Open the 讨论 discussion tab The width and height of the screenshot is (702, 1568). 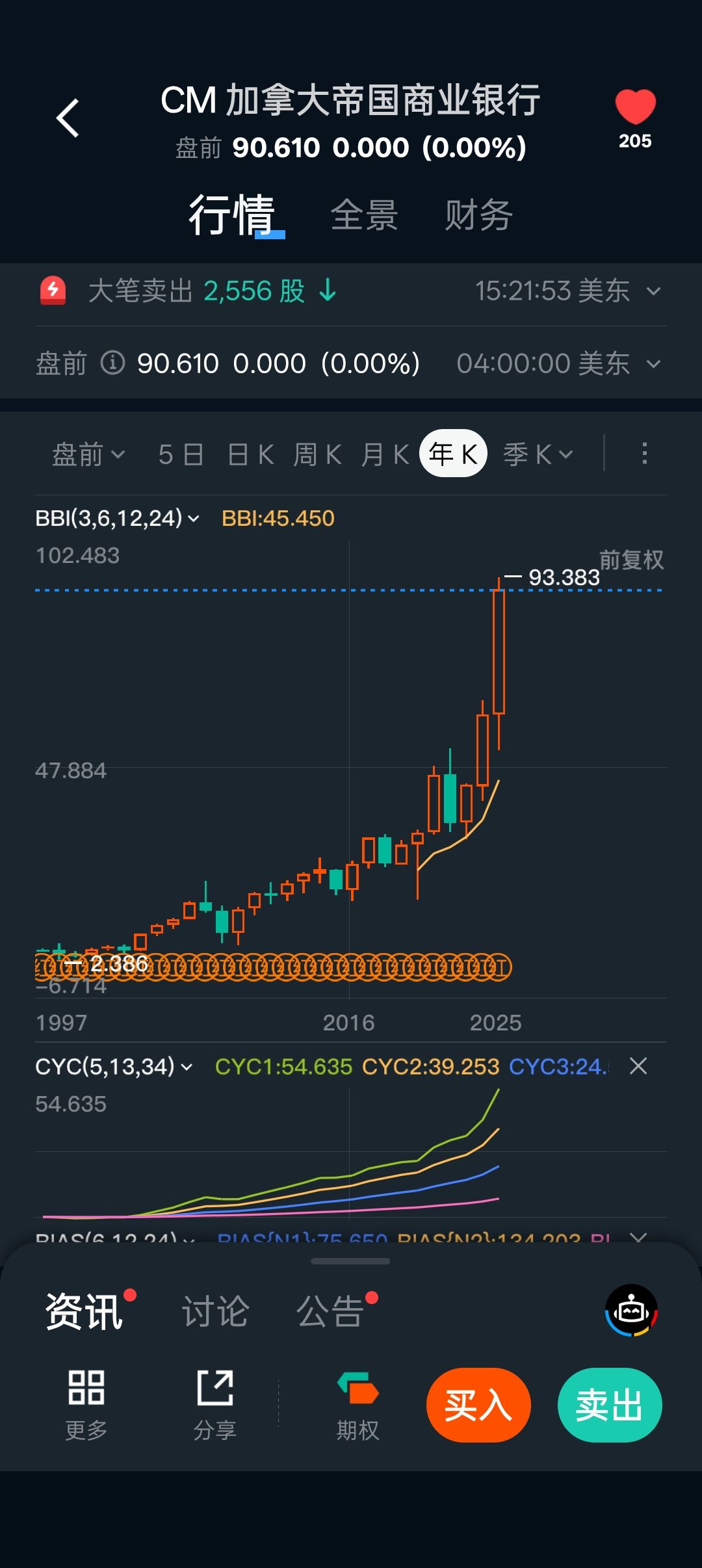pos(215,1311)
